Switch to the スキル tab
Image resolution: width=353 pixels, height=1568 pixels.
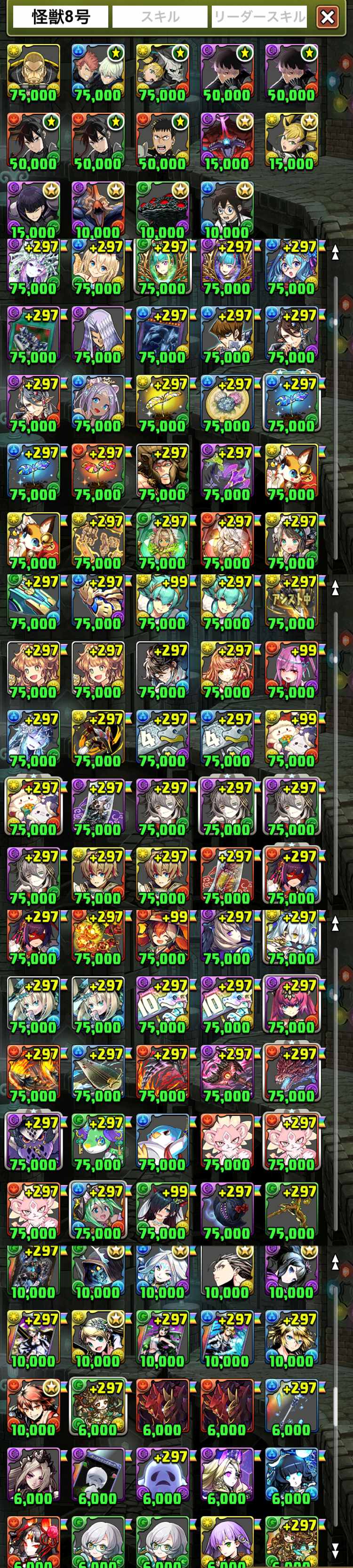click(160, 17)
